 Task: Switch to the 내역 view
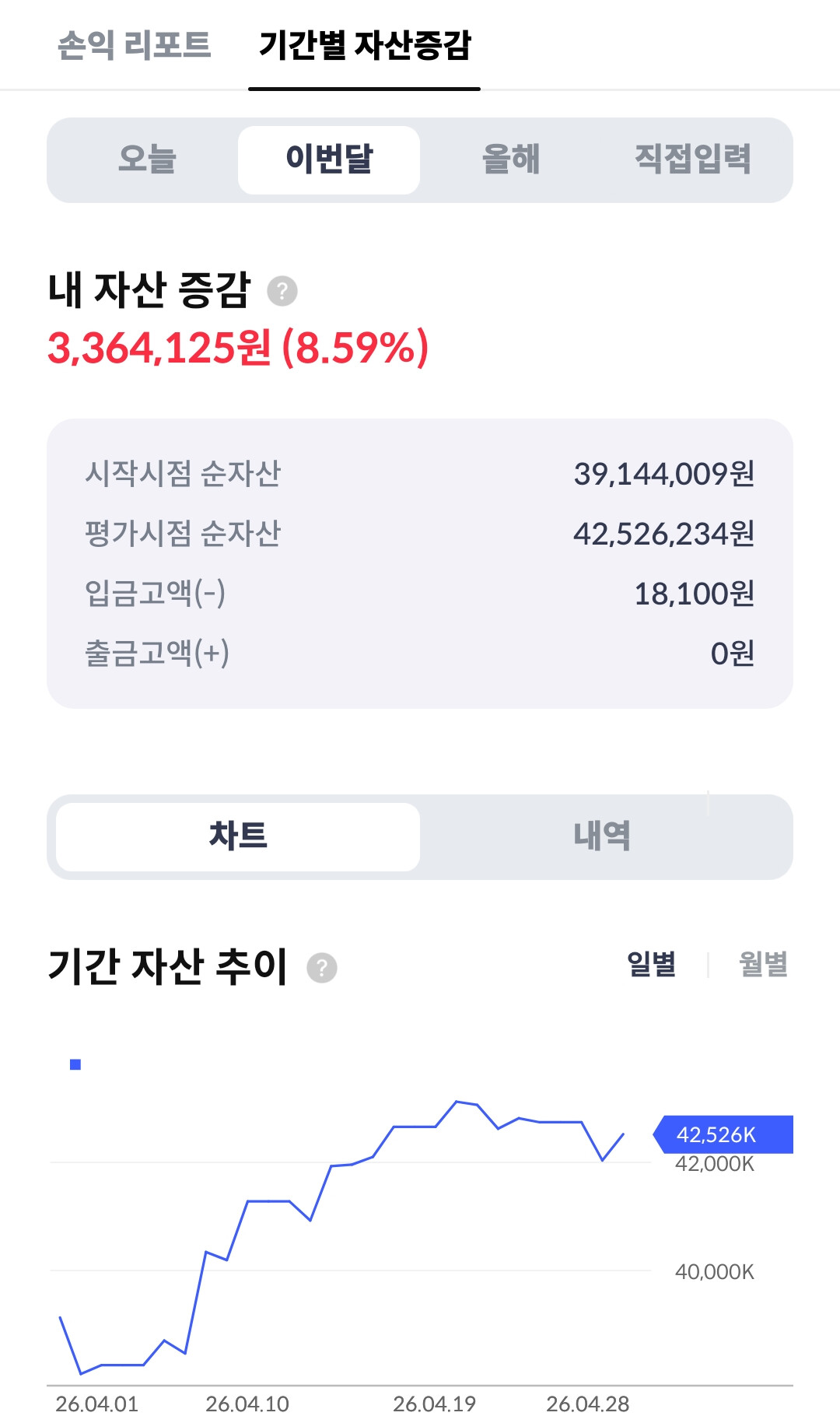(602, 836)
